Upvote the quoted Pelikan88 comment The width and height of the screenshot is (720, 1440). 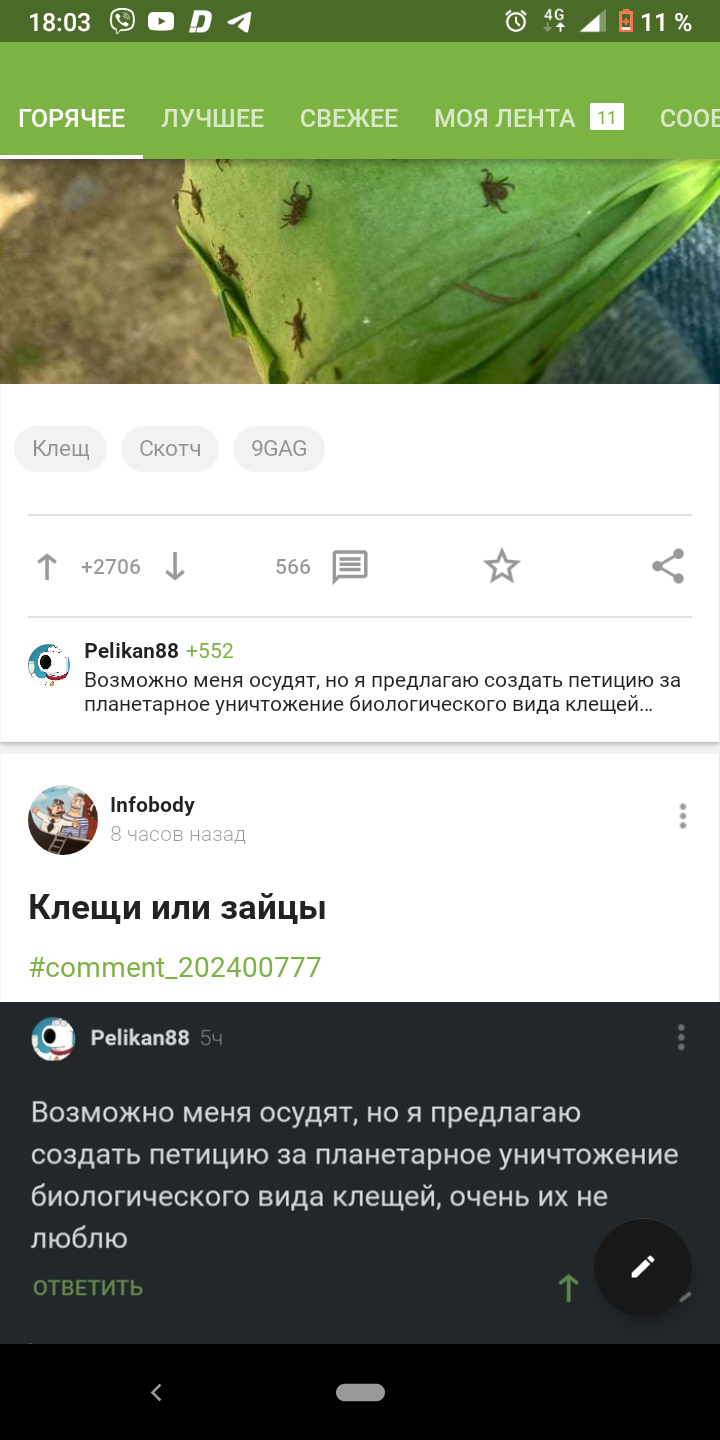[568, 1288]
